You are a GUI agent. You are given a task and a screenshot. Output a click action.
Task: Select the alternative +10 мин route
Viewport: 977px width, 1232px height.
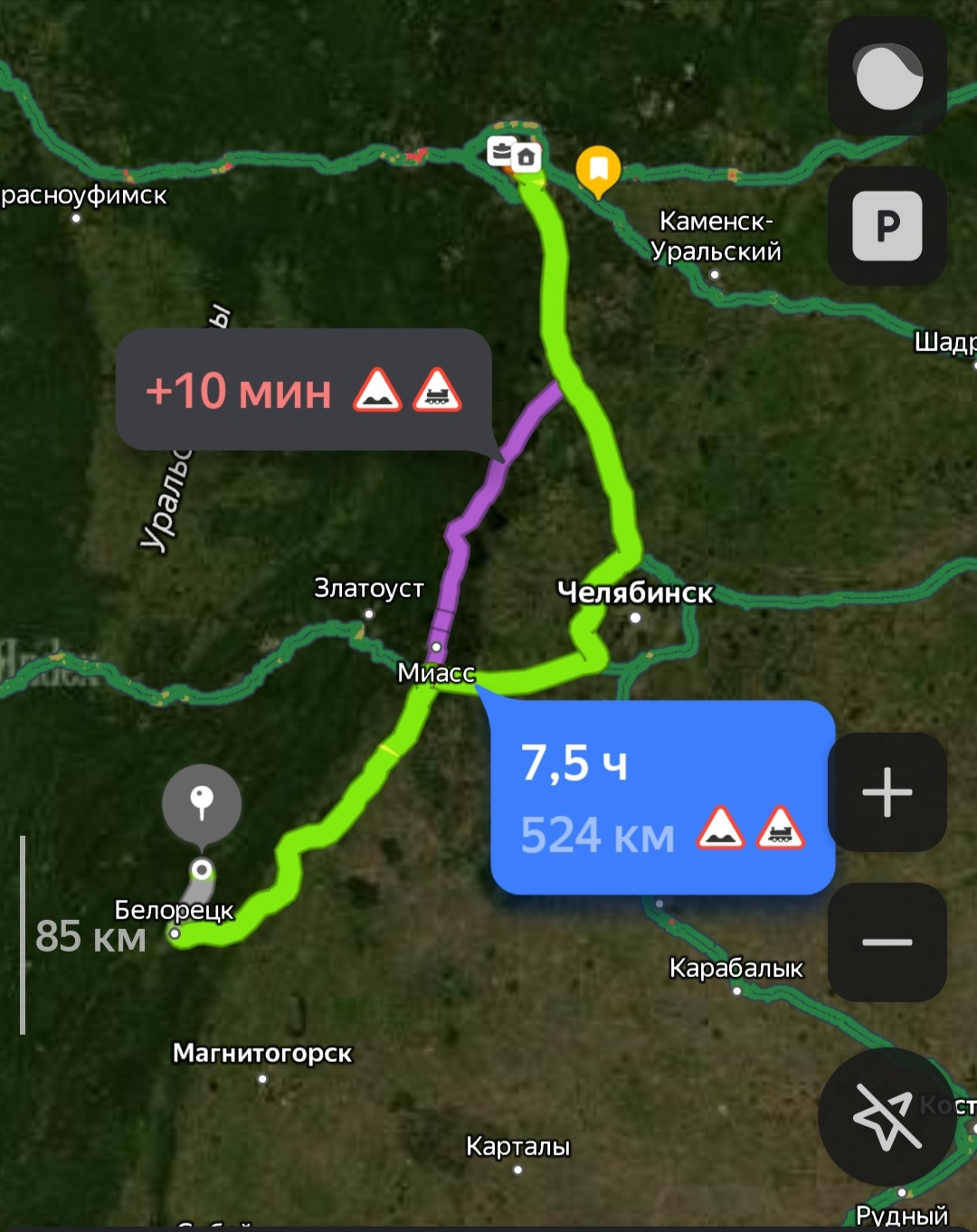(304, 390)
